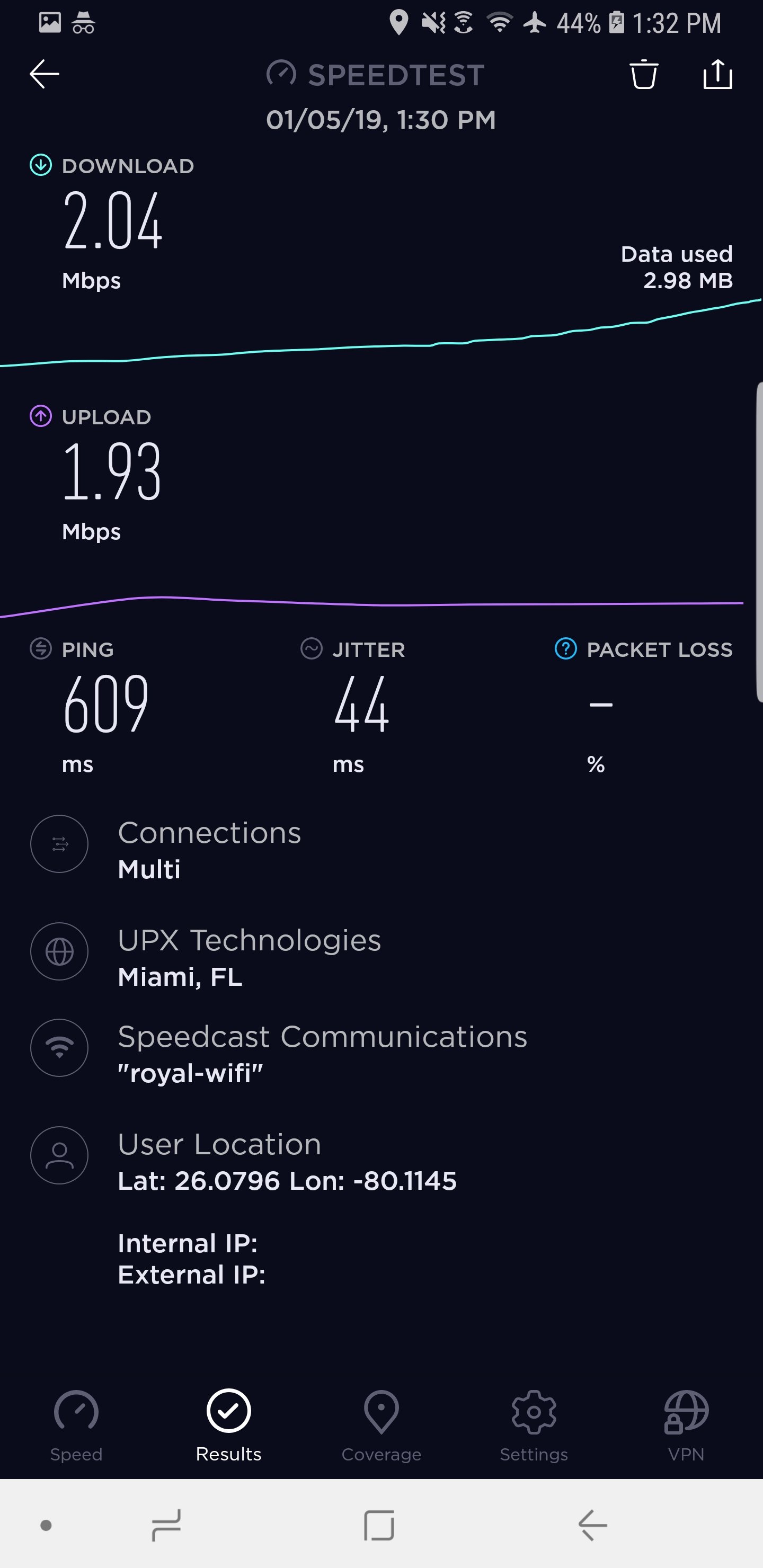Share this speed test result

coord(718,74)
